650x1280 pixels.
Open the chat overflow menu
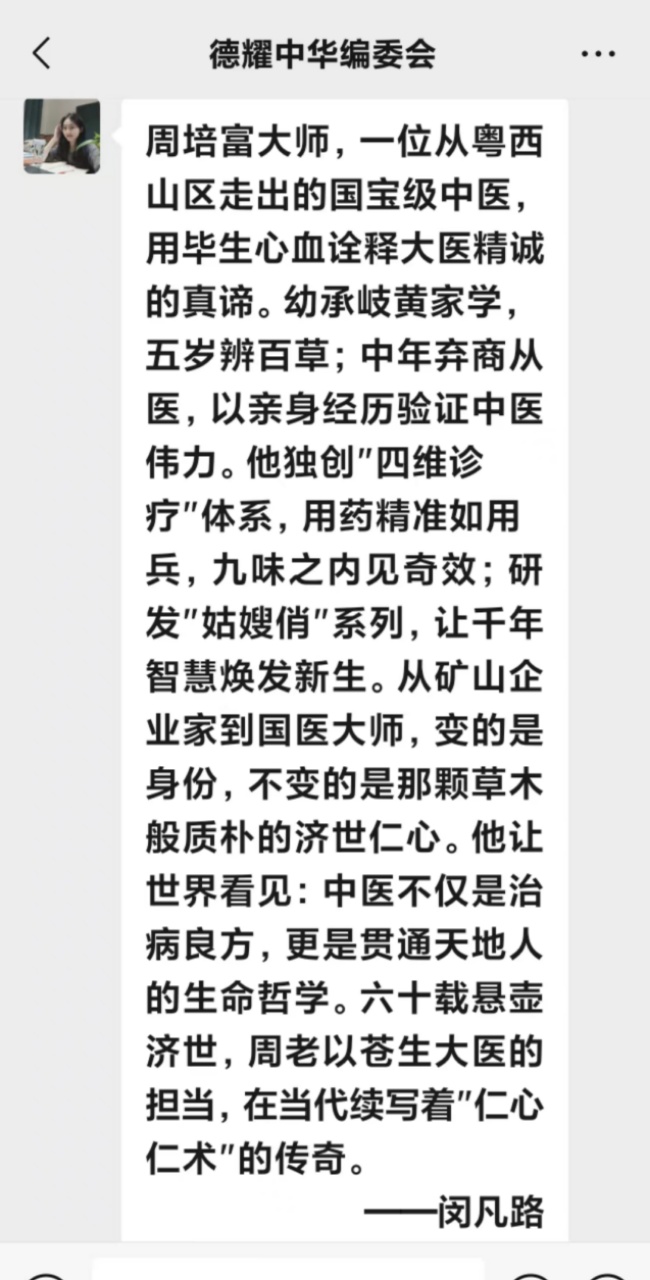(598, 53)
